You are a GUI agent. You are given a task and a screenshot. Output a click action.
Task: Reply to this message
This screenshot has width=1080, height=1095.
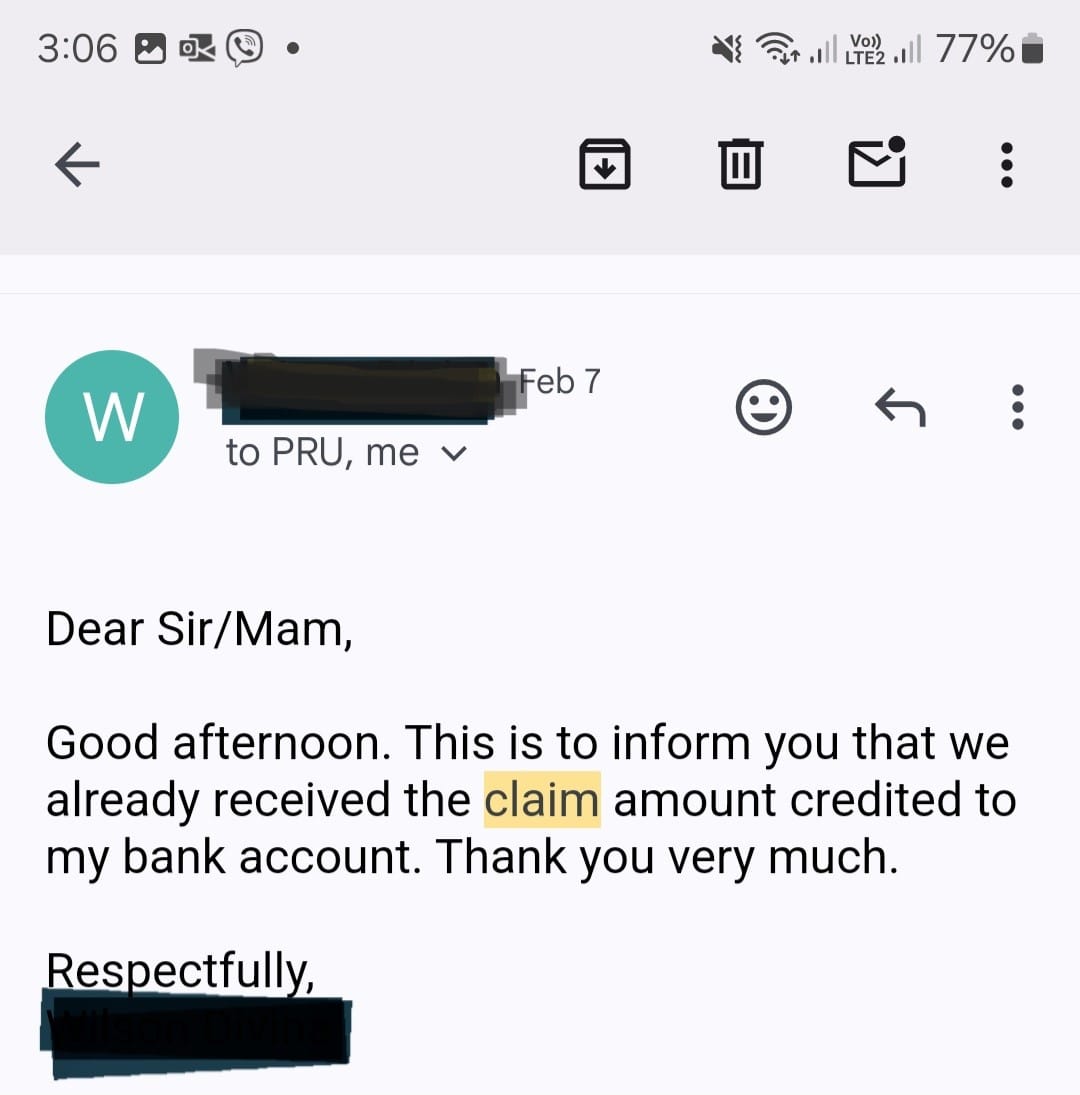[x=900, y=407]
